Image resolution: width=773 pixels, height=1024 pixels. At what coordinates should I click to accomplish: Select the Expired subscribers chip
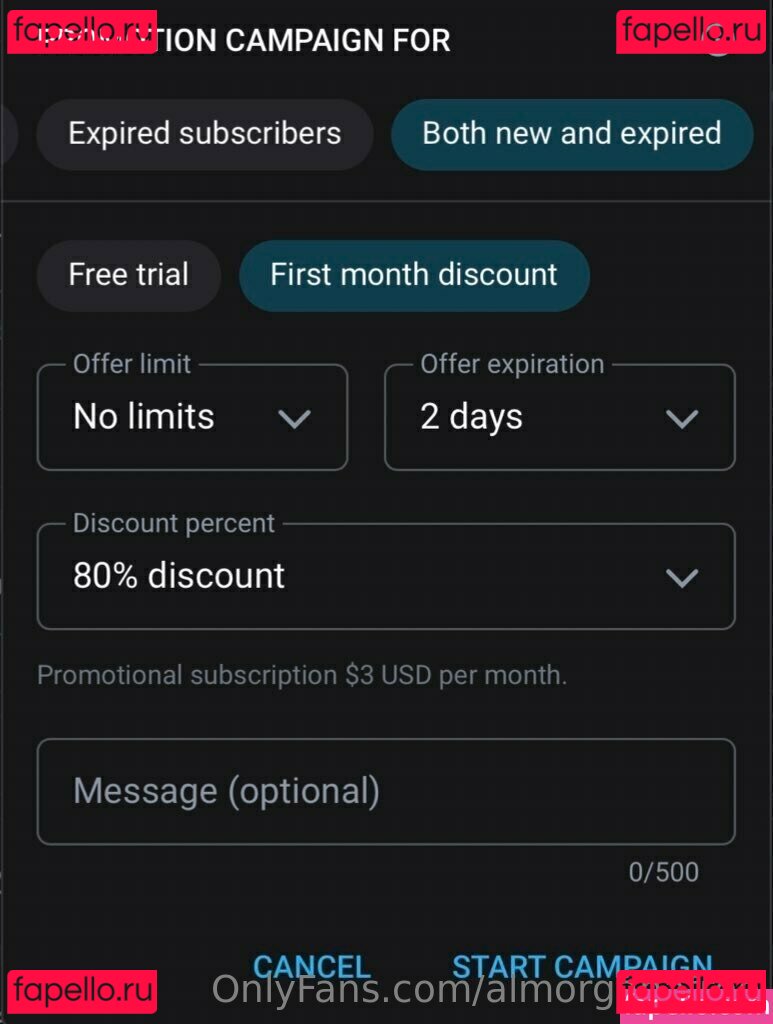click(x=204, y=134)
